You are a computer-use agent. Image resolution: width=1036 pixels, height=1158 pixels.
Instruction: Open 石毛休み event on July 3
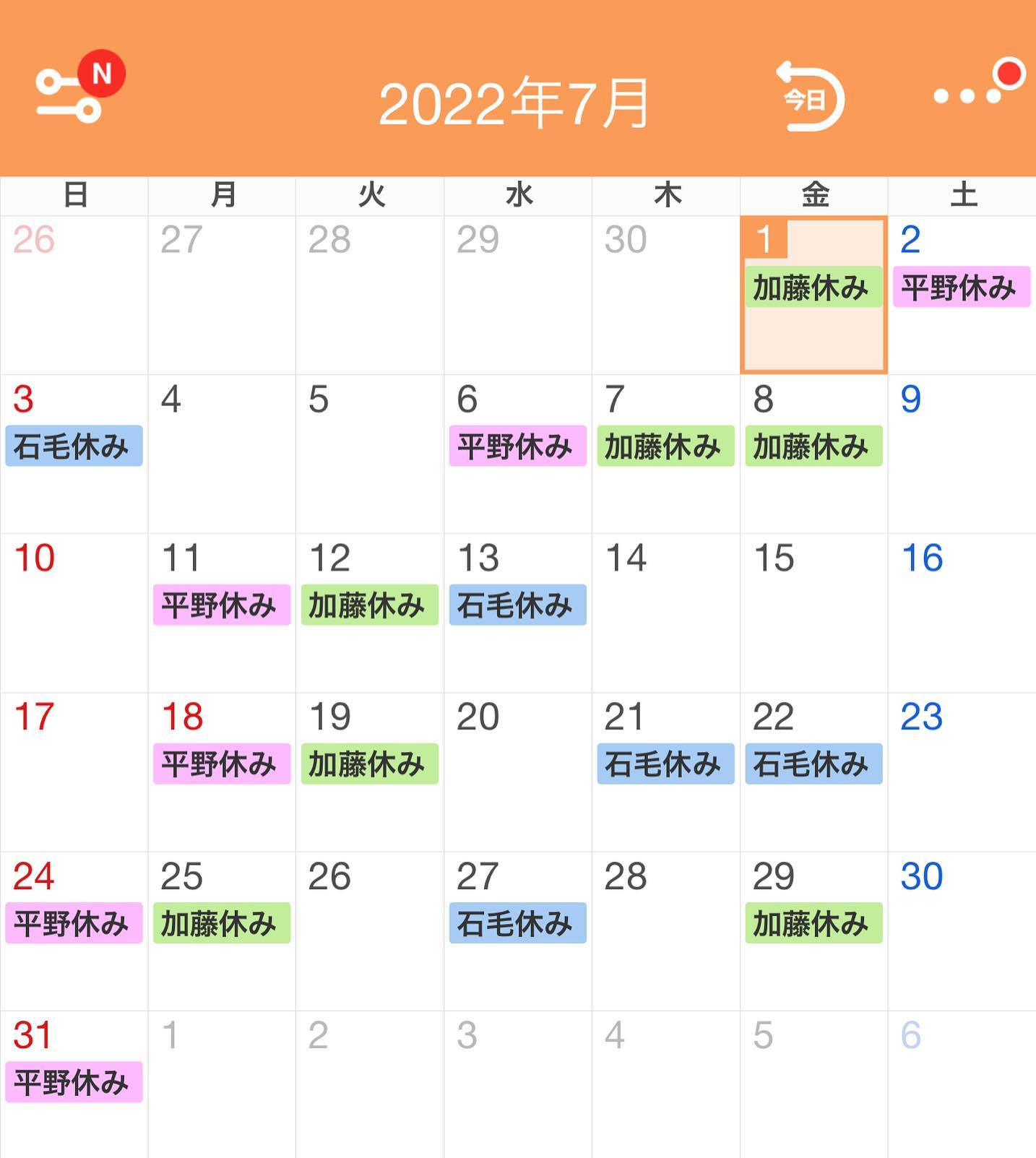pyautogui.click(x=74, y=446)
